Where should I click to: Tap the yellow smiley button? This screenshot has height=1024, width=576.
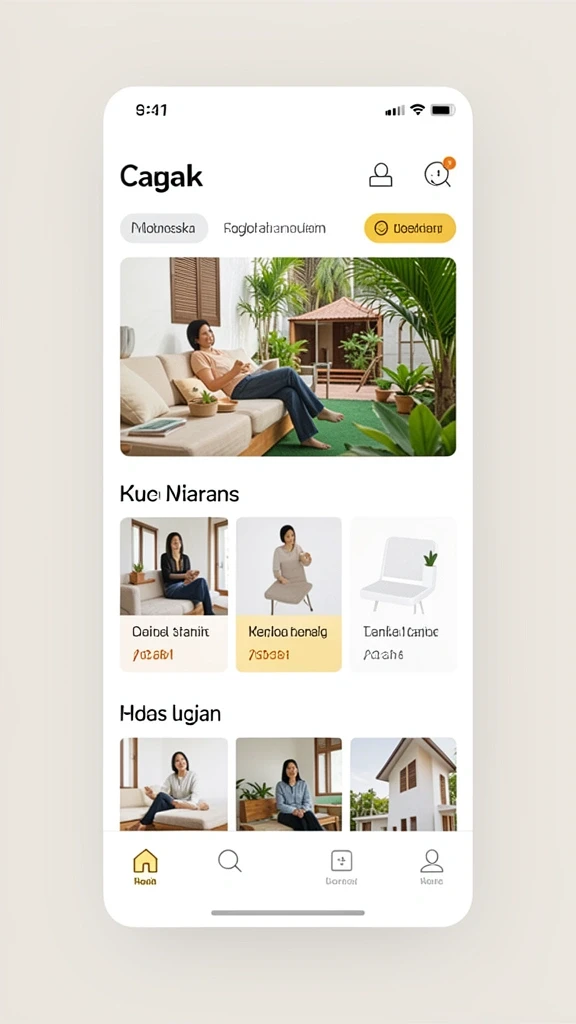[x=409, y=228]
